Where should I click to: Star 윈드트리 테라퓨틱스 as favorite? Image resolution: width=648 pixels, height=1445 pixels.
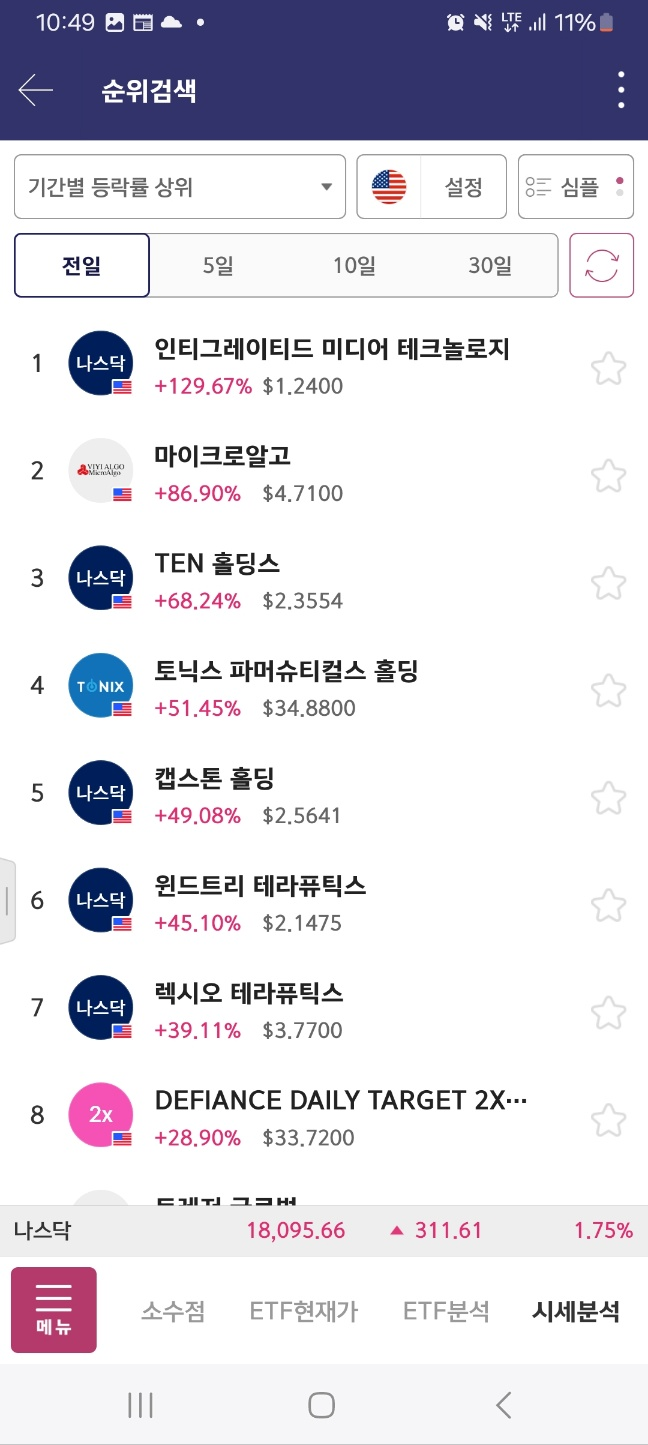608,905
